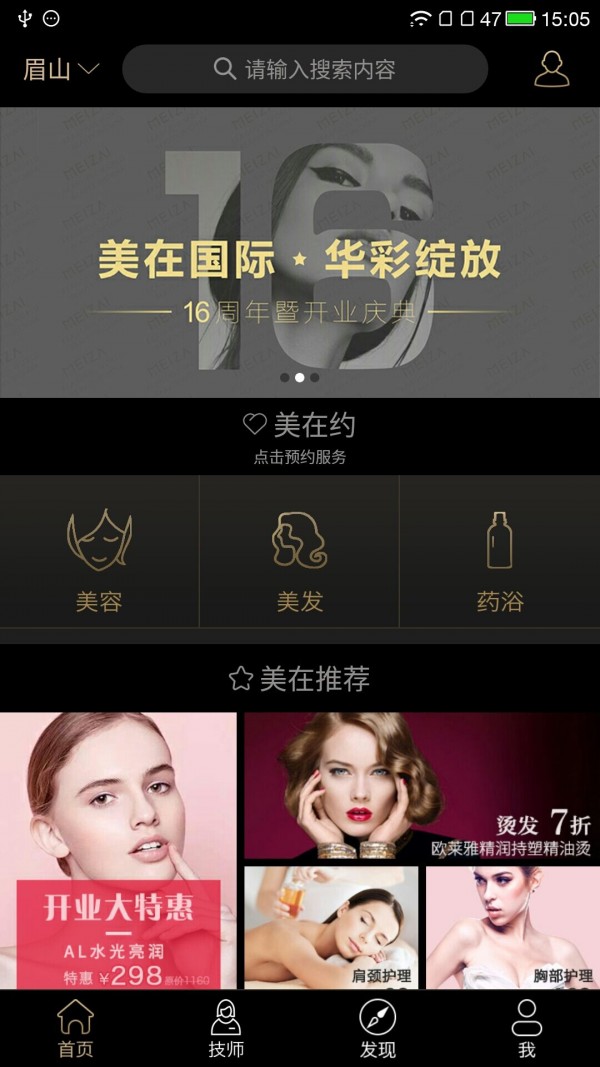Image resolution: width=600 pixels, height=1067 pixels.
Task: Switch to the 首页 tab
Action: 75,1028
